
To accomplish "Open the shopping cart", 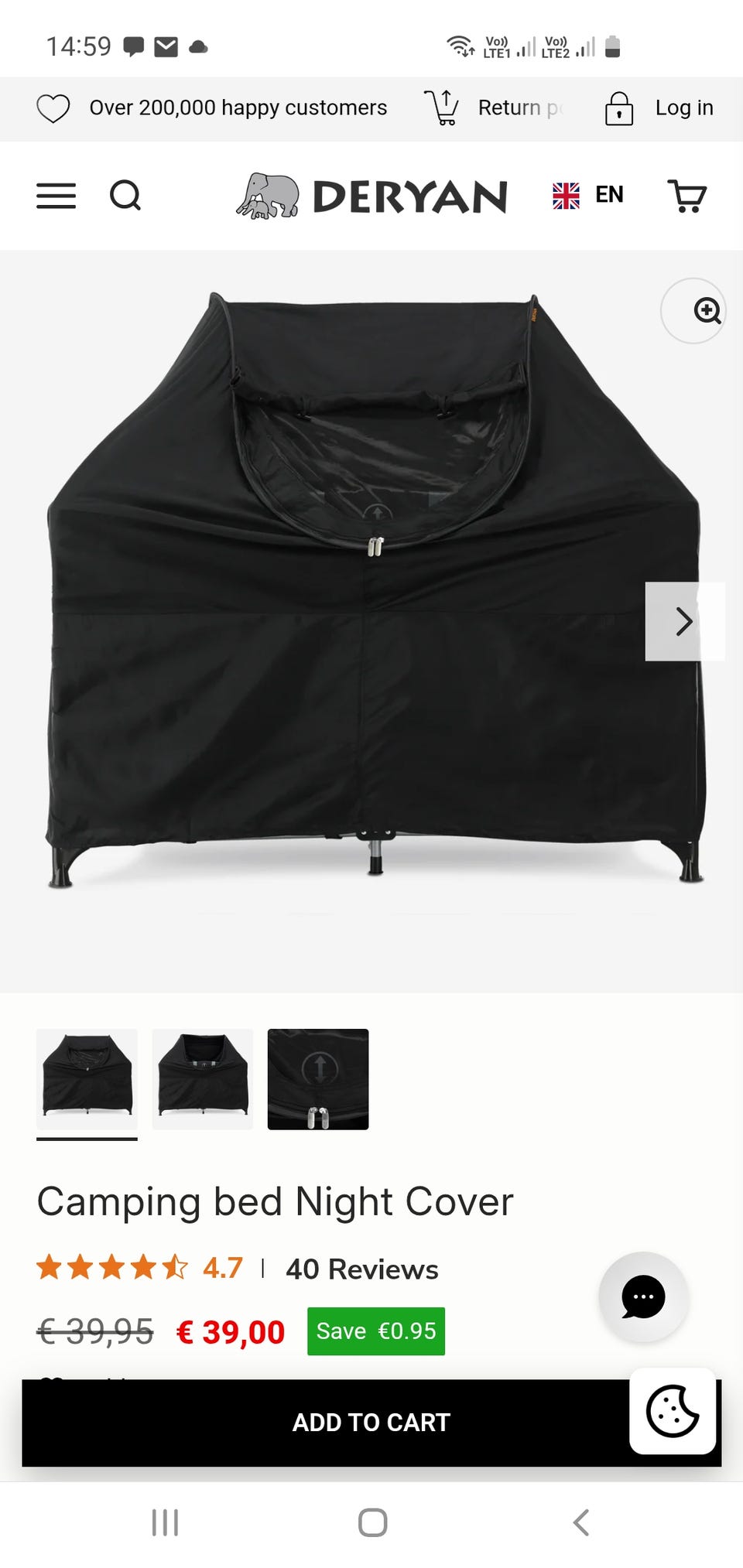I will (x=687, y=196).
